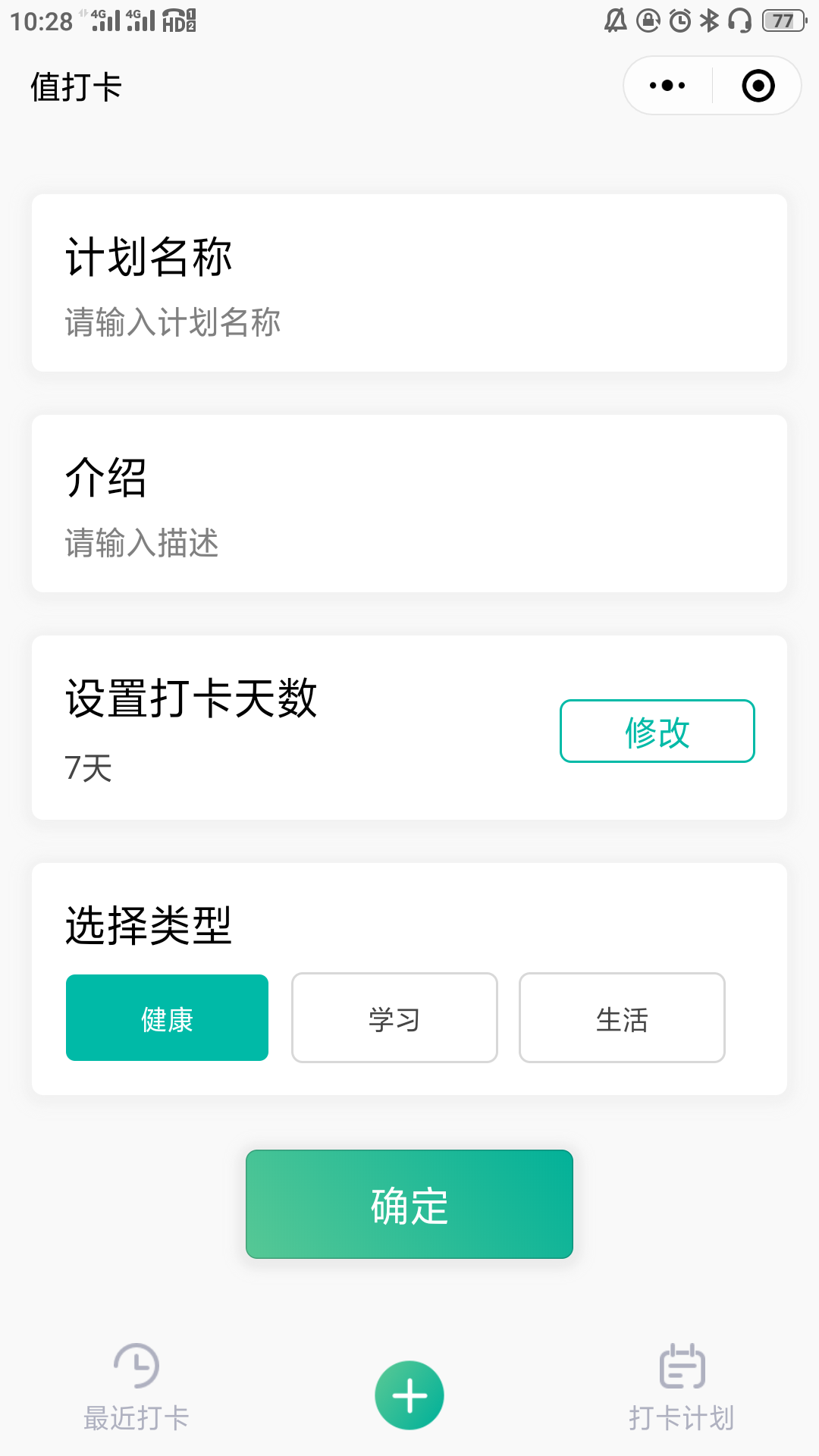Tap the green plus button
Image resolution: width=819 pixels, height=1456 pixels.
409,1395
